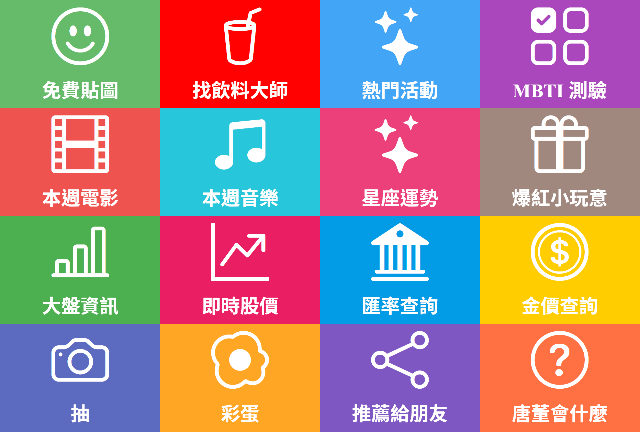Open 匯率查詢
Image resolution: width=640 pixels, height=432 pixels.
[x=400, y=269]
